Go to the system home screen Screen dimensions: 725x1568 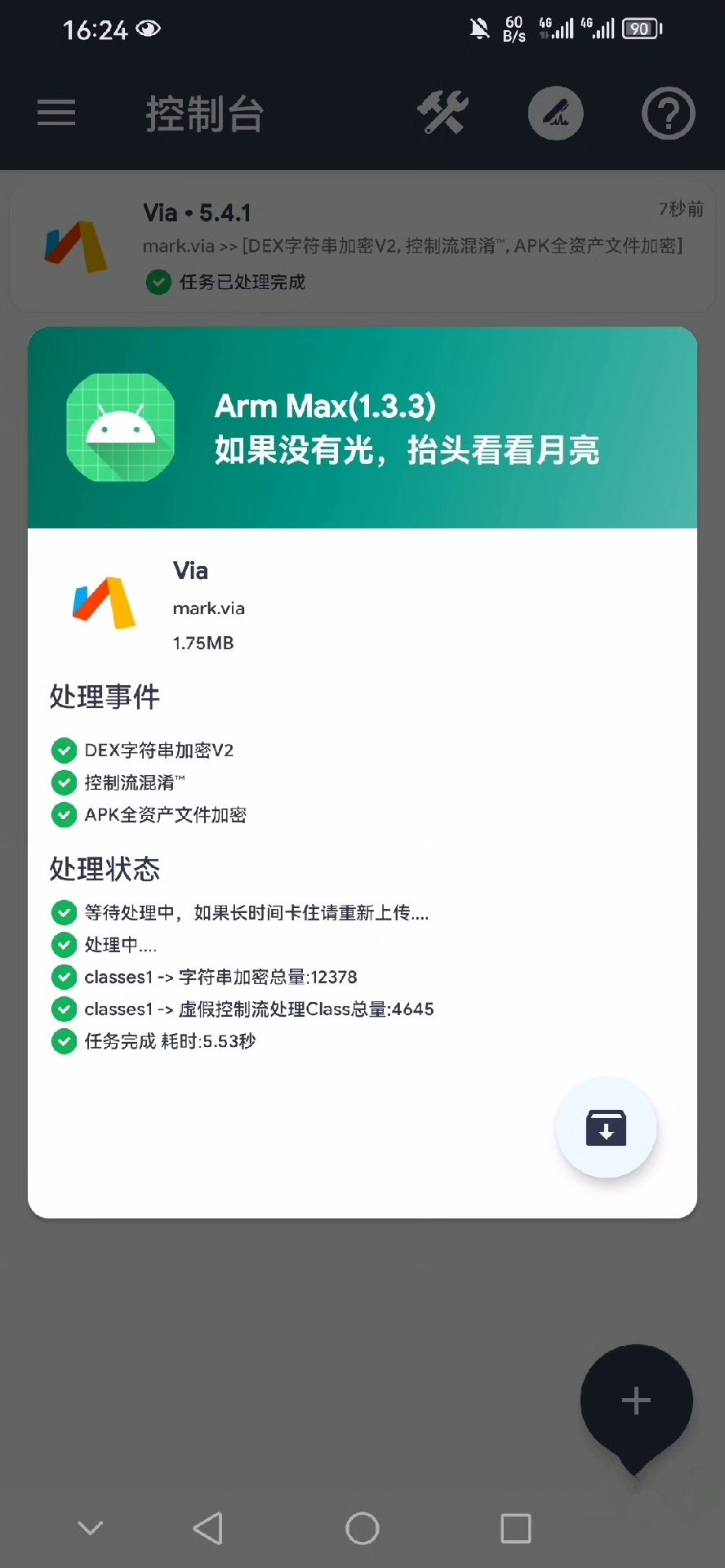[x=362, y=1528]
